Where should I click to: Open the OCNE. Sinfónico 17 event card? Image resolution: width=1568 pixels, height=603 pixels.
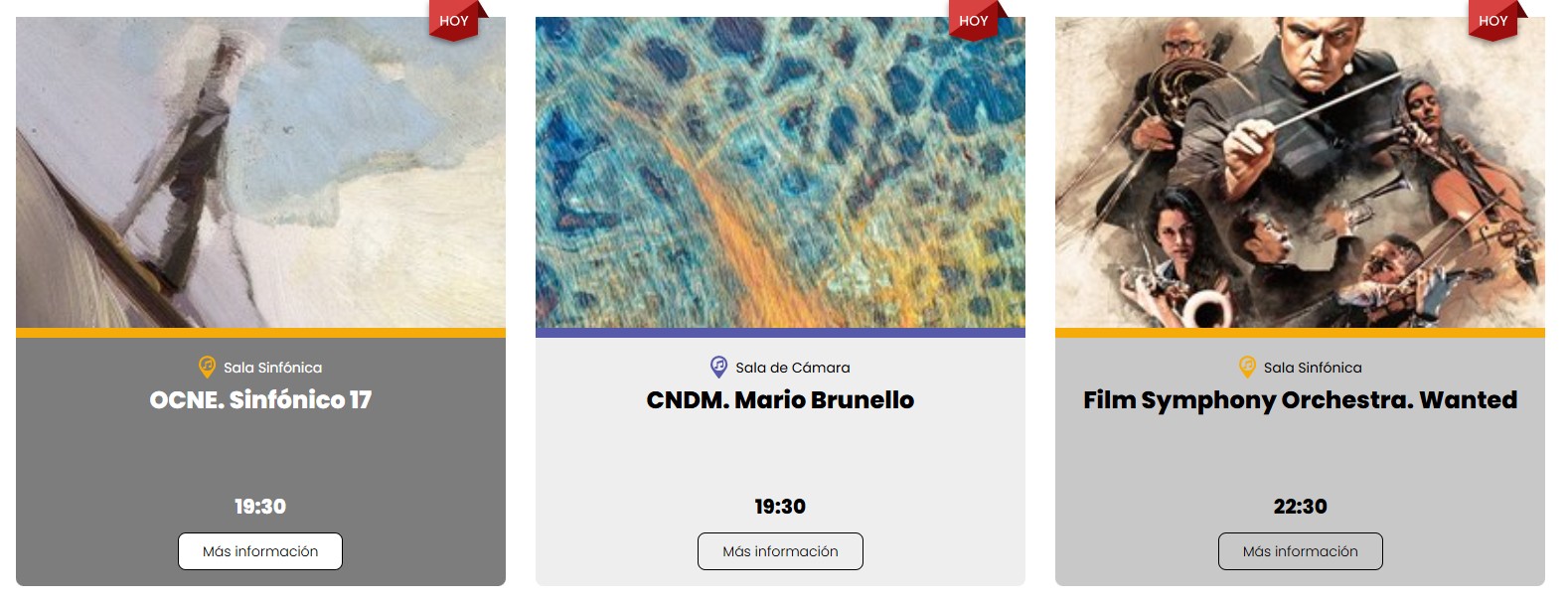(260, 399)
